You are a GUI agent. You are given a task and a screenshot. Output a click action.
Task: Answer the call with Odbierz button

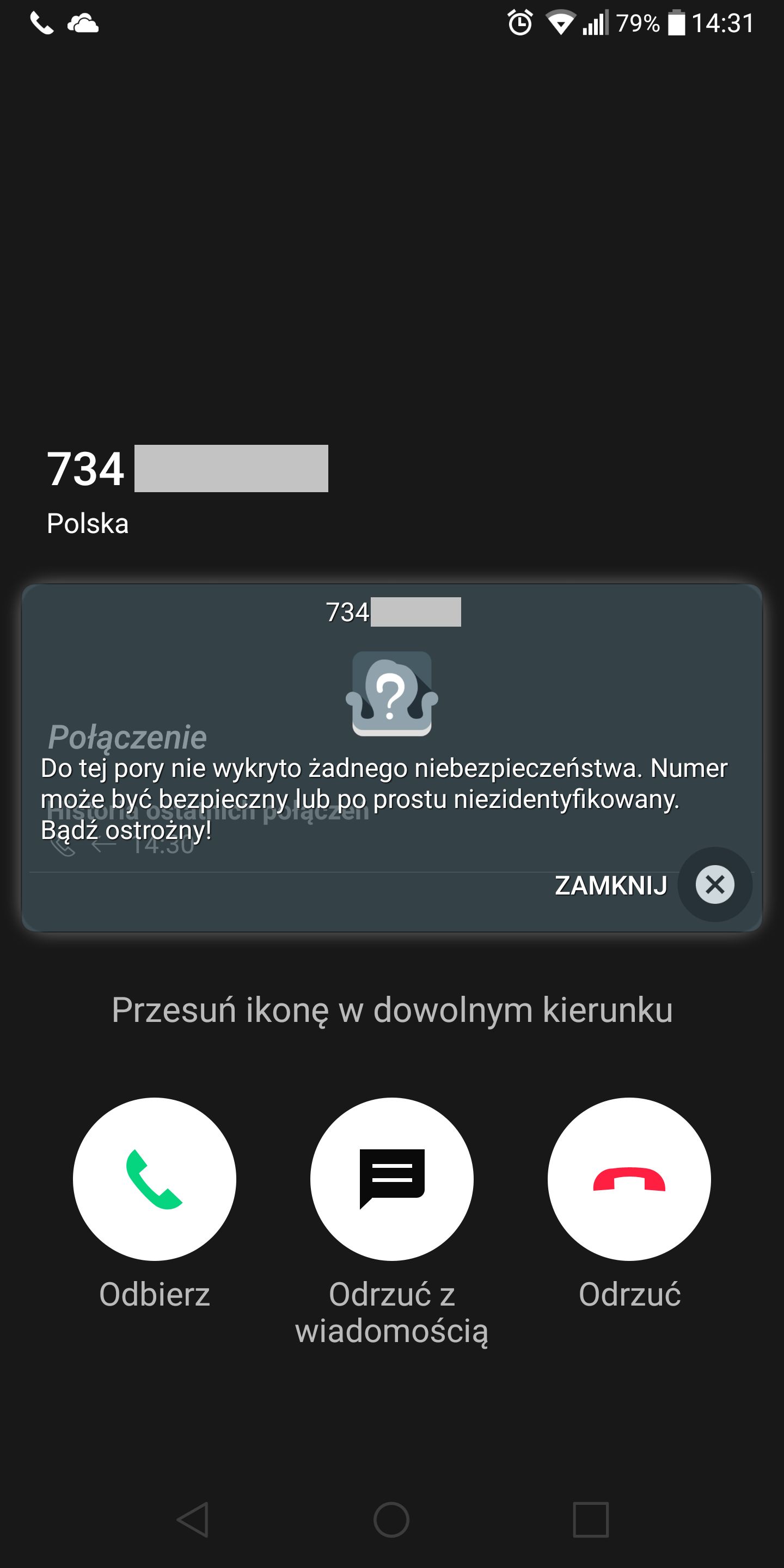[x=155, y=1179]
